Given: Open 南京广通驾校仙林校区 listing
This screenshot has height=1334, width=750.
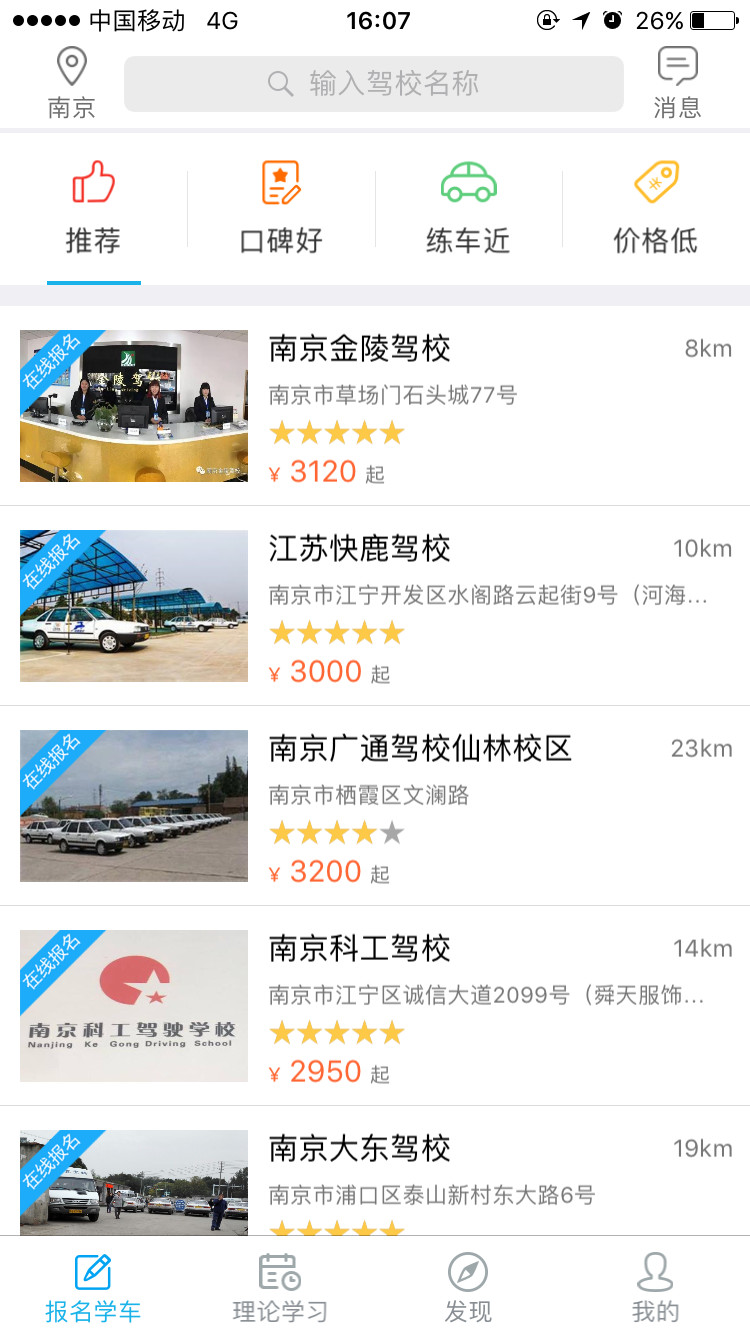Looking at the screenshot, I should coord(375,806).
